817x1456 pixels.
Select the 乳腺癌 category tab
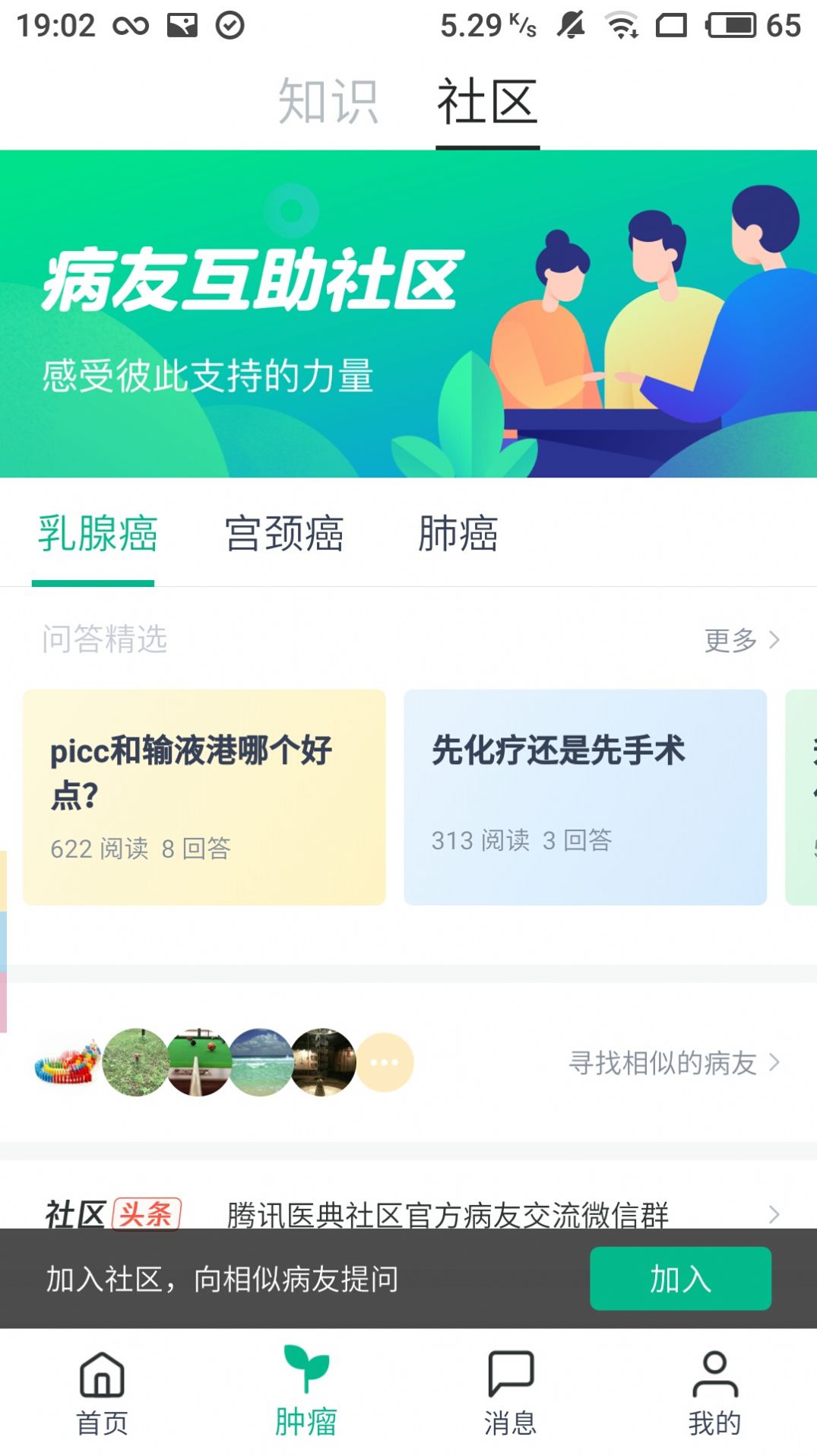tap(97, 534)
